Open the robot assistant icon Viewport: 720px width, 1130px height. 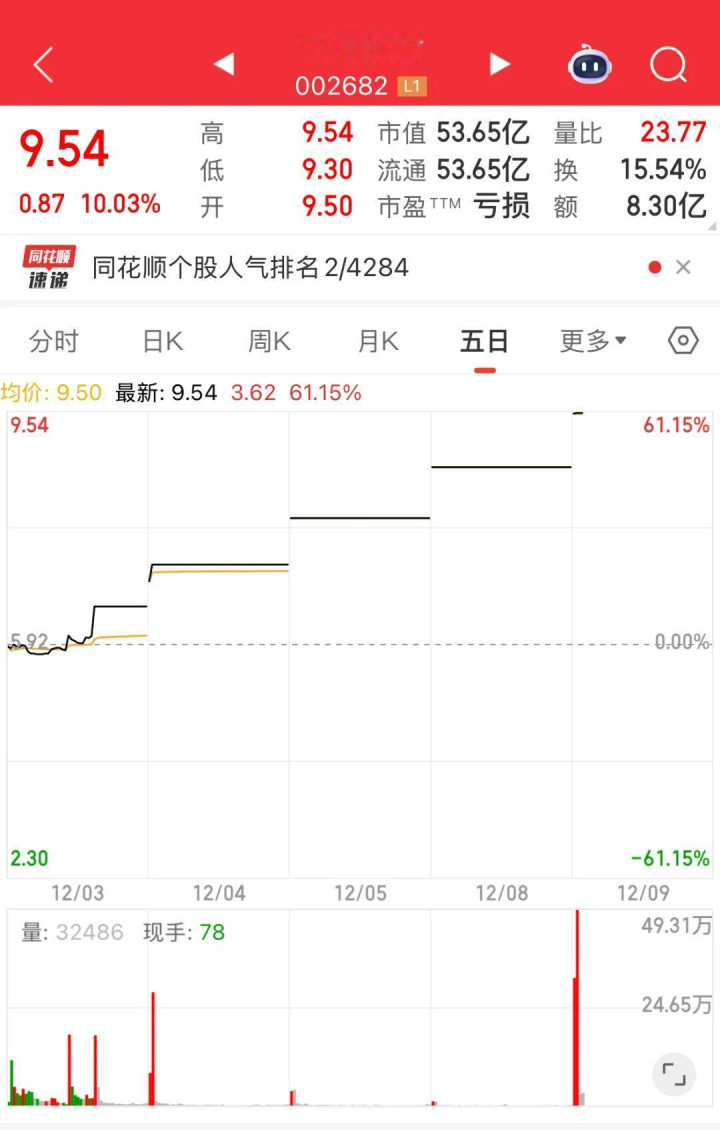pos(590,65)
